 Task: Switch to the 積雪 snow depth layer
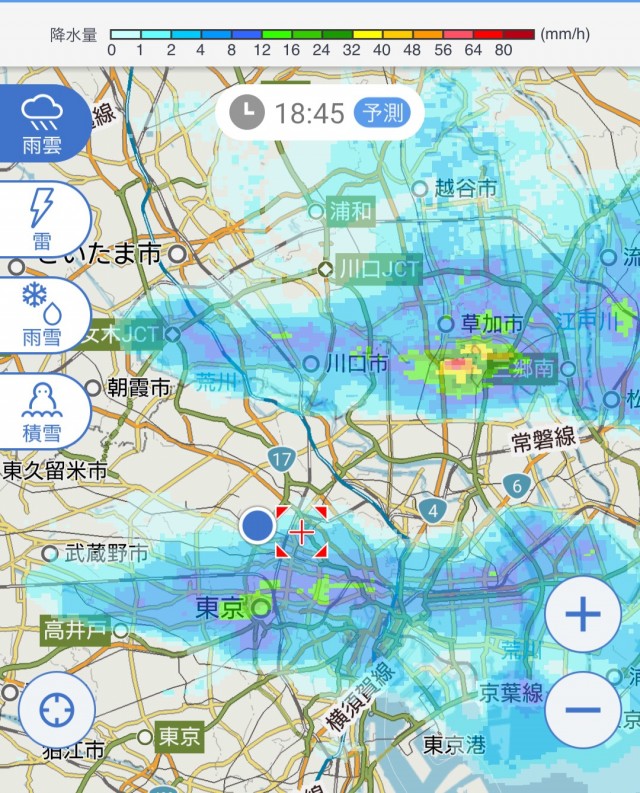(42, 410)
